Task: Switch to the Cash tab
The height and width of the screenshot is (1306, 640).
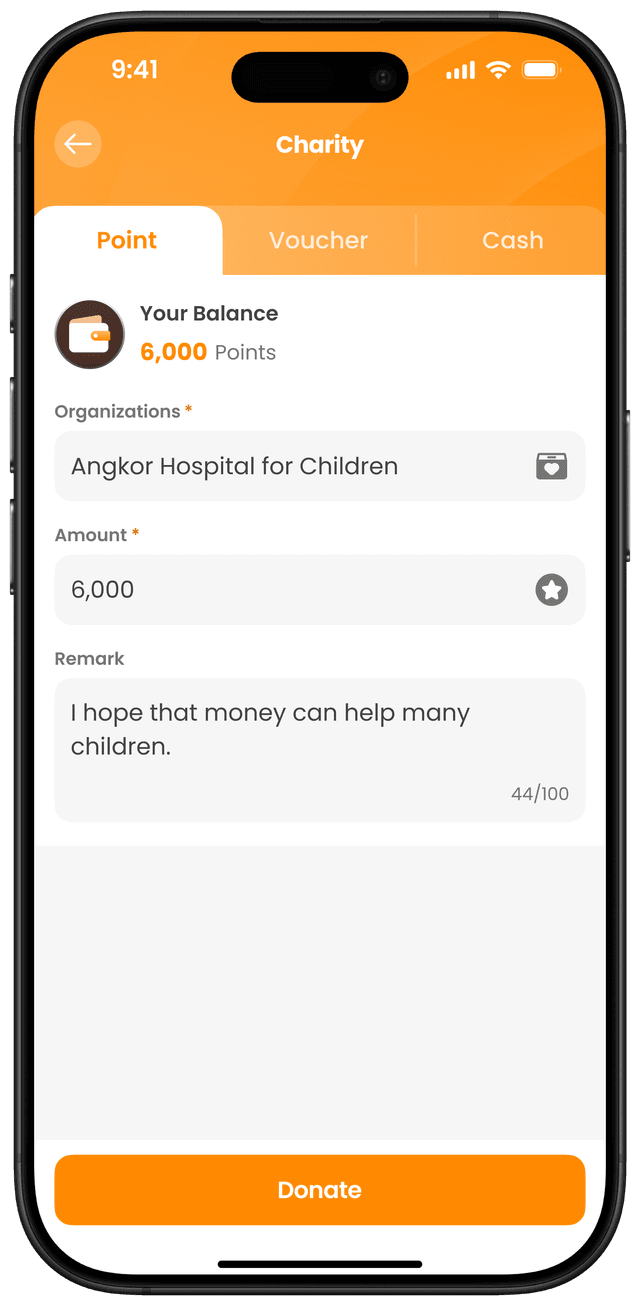Action: (x=512, y=241)
